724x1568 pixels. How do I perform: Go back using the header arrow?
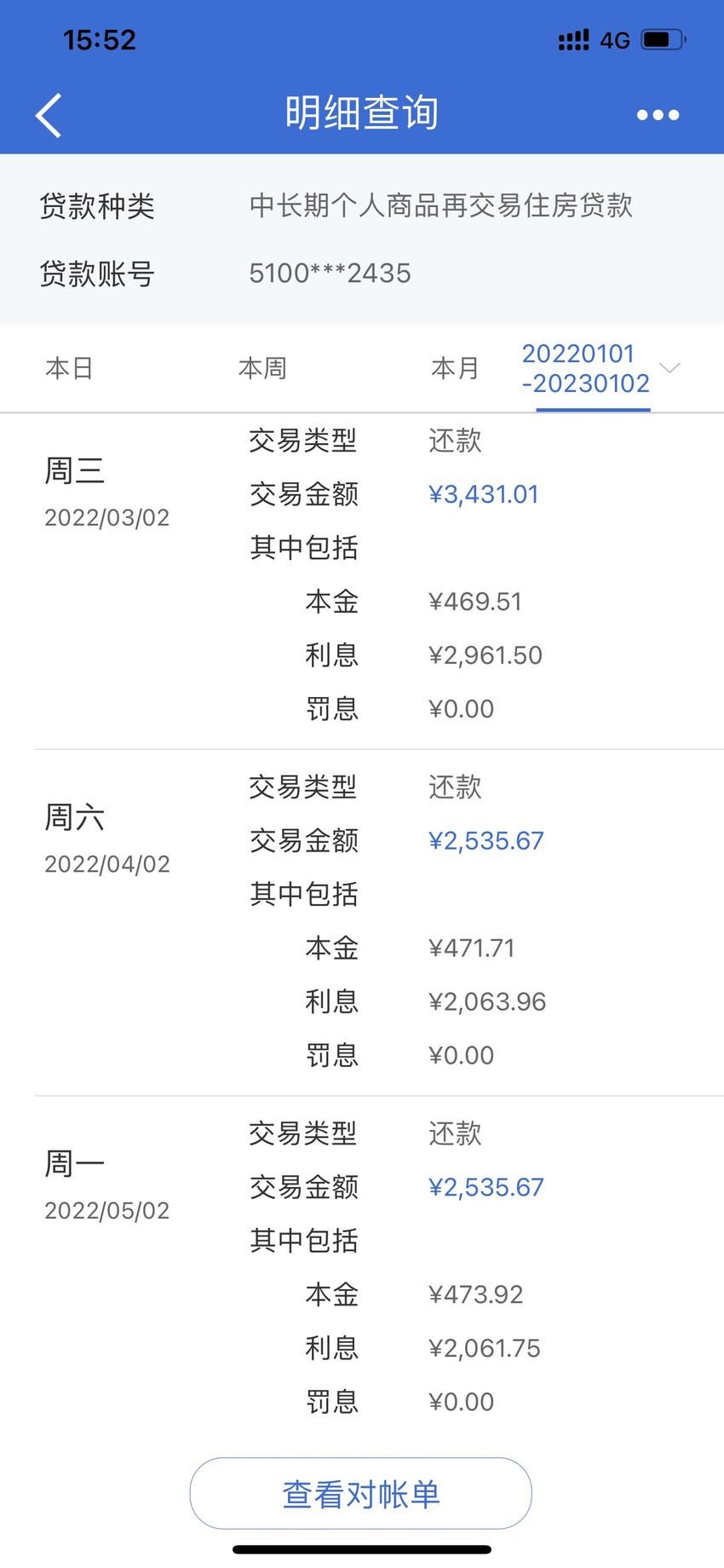coord(49,115)
